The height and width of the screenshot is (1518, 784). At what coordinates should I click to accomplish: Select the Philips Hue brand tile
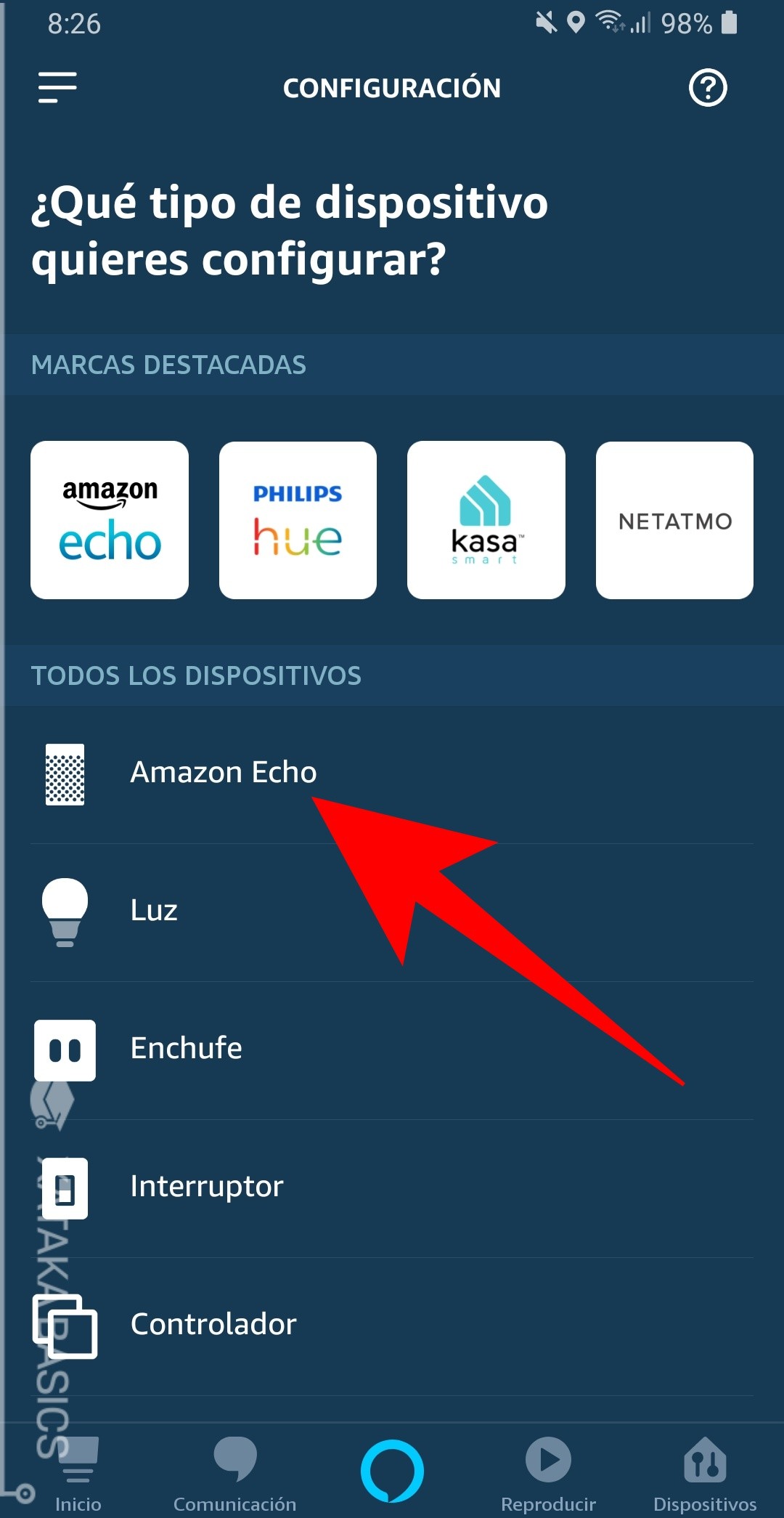coord(298,519)
